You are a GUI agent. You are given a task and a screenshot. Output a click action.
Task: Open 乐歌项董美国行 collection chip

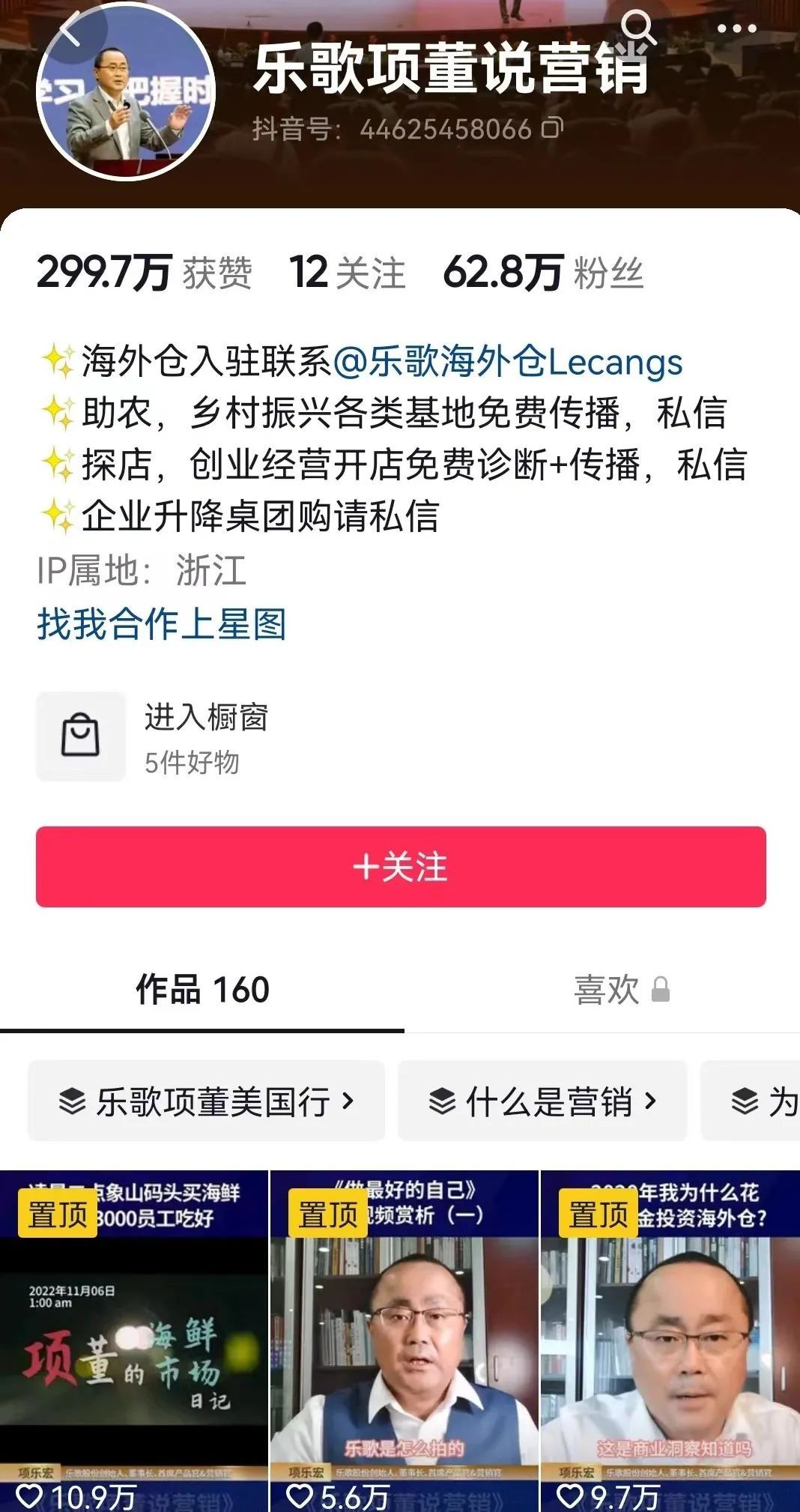(x=206, y=1101)
